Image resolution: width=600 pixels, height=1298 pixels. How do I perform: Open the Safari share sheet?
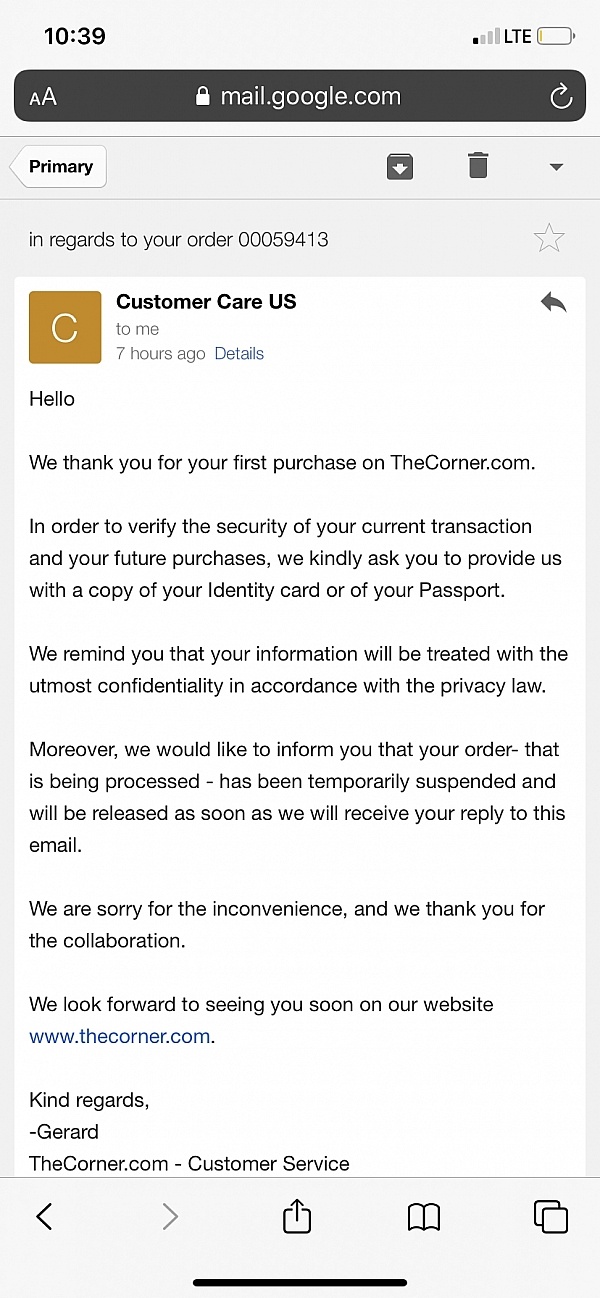[297, 1214]
